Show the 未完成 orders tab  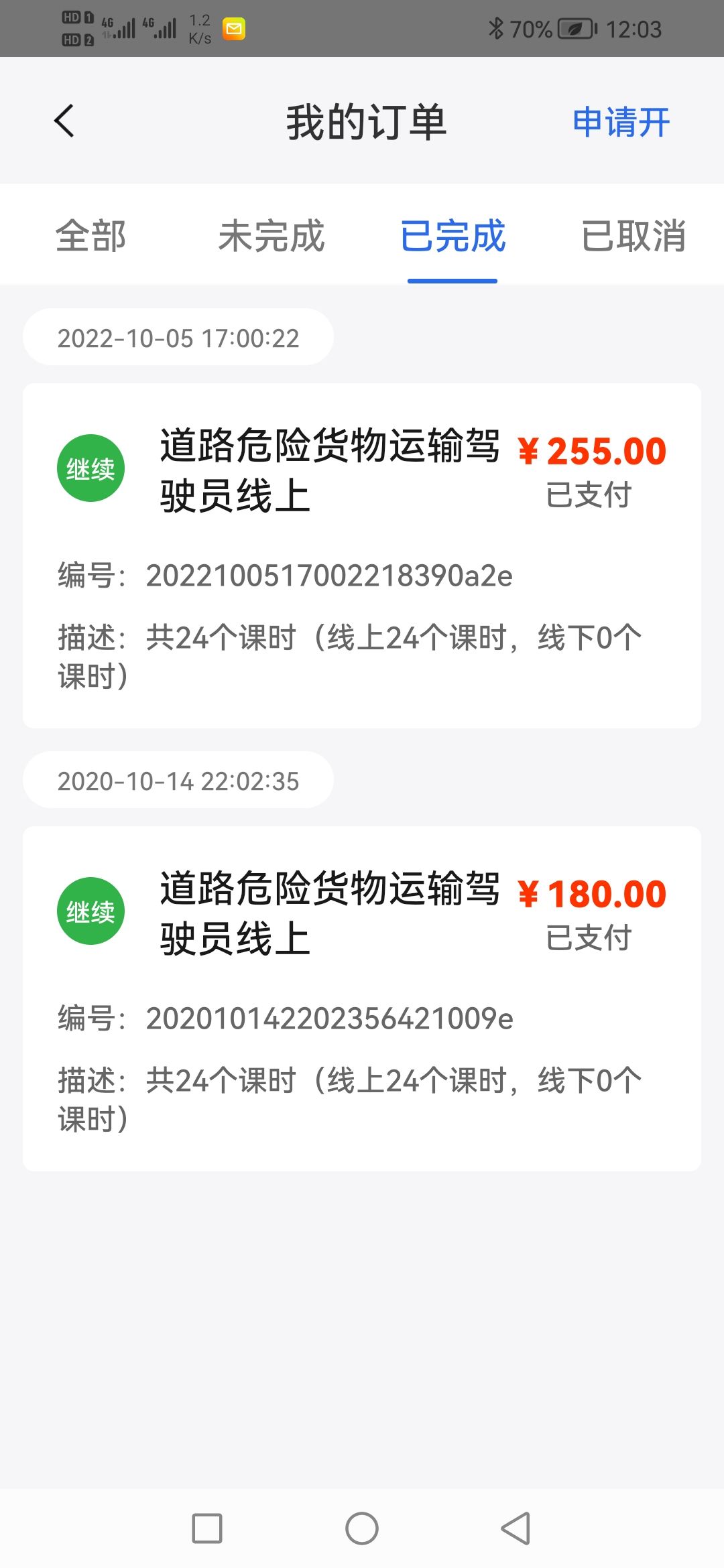coord(271,236)
